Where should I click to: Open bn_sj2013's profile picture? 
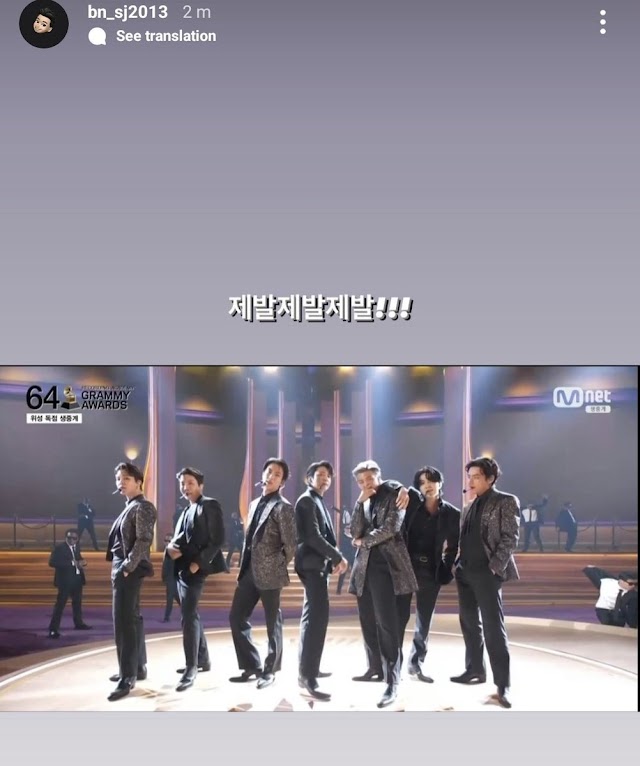point(44,23)
